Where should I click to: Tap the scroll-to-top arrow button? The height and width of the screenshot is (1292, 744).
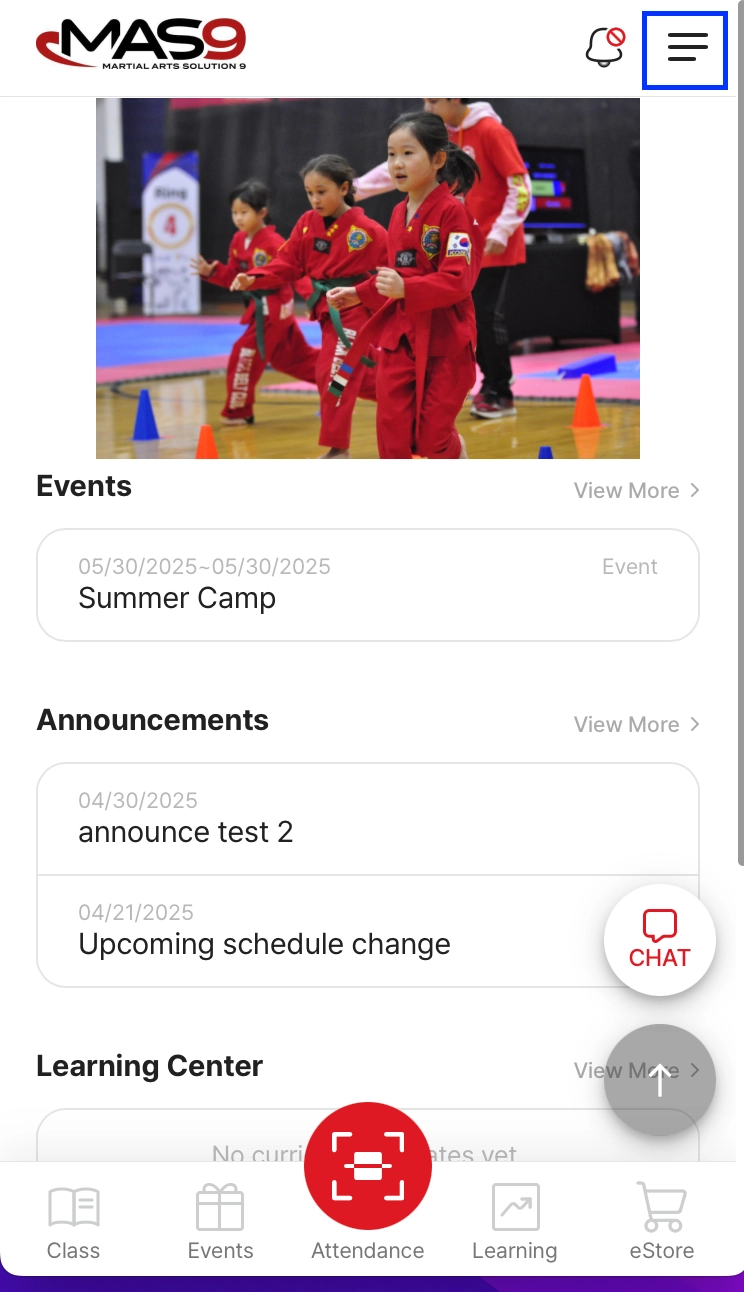tap(660, 1080)
